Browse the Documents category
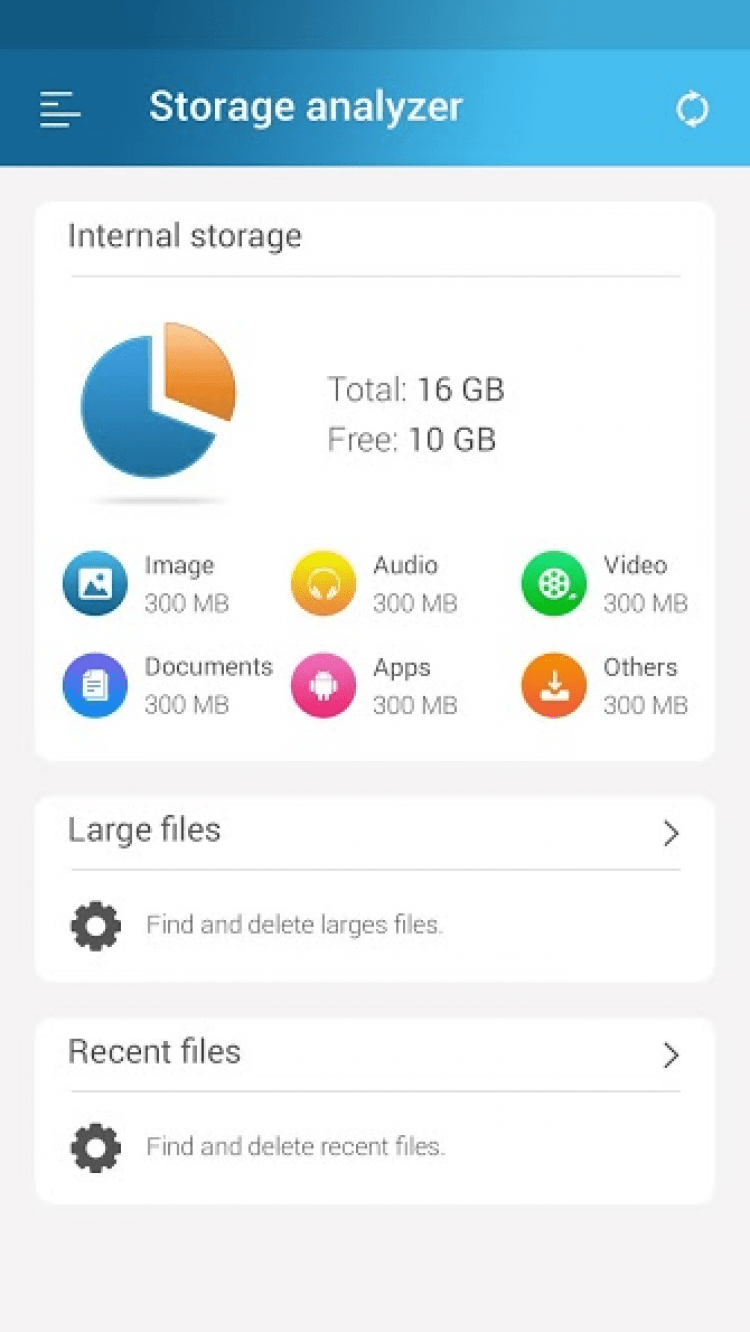The image size is (750, 1332). tap(95, 685)
